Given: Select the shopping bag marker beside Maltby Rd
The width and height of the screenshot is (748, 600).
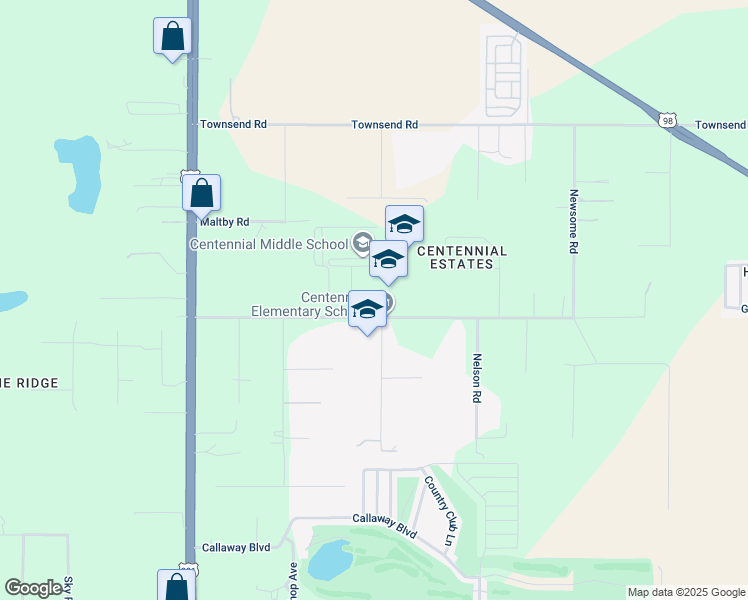Looking at the screenshot, I should click(201, 193).
